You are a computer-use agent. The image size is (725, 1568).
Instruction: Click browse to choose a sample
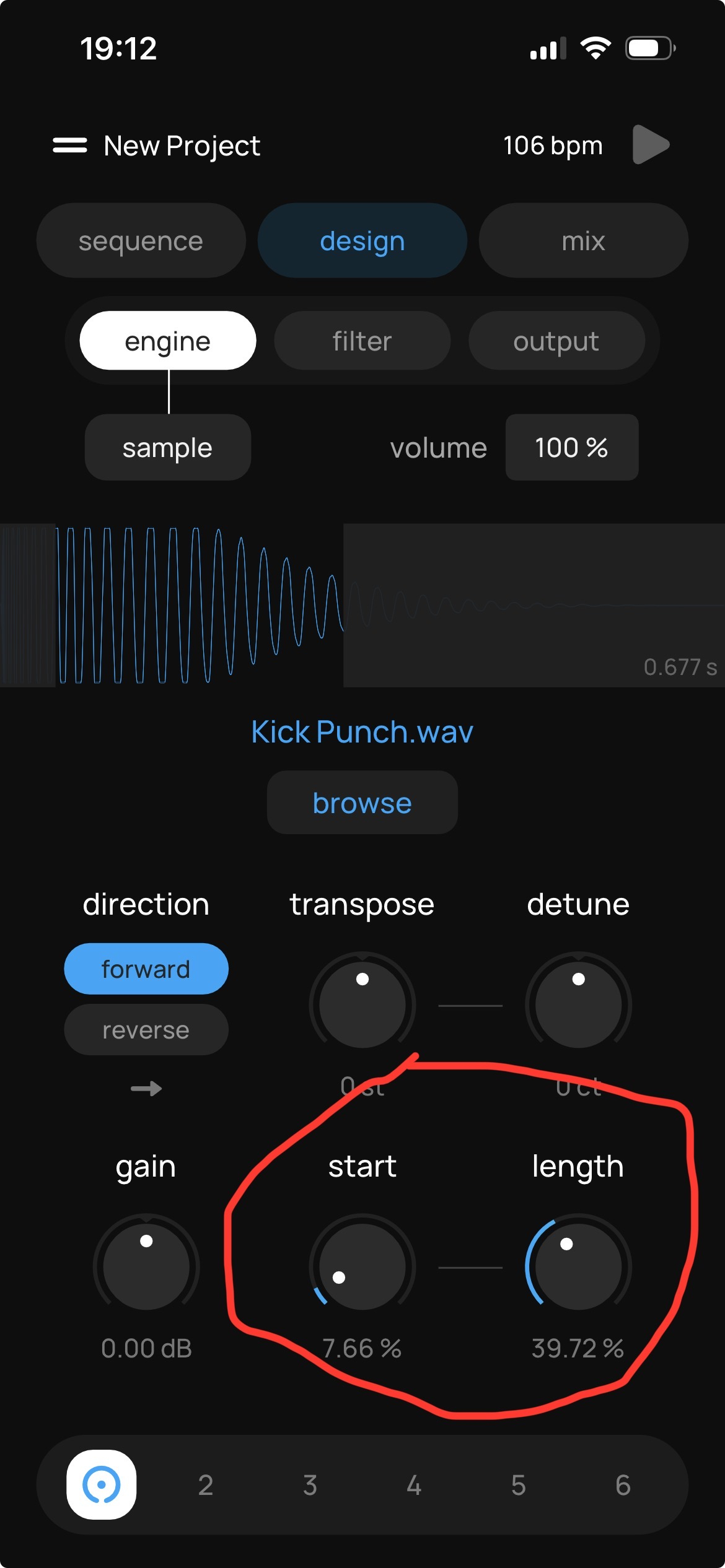point(362,802)
